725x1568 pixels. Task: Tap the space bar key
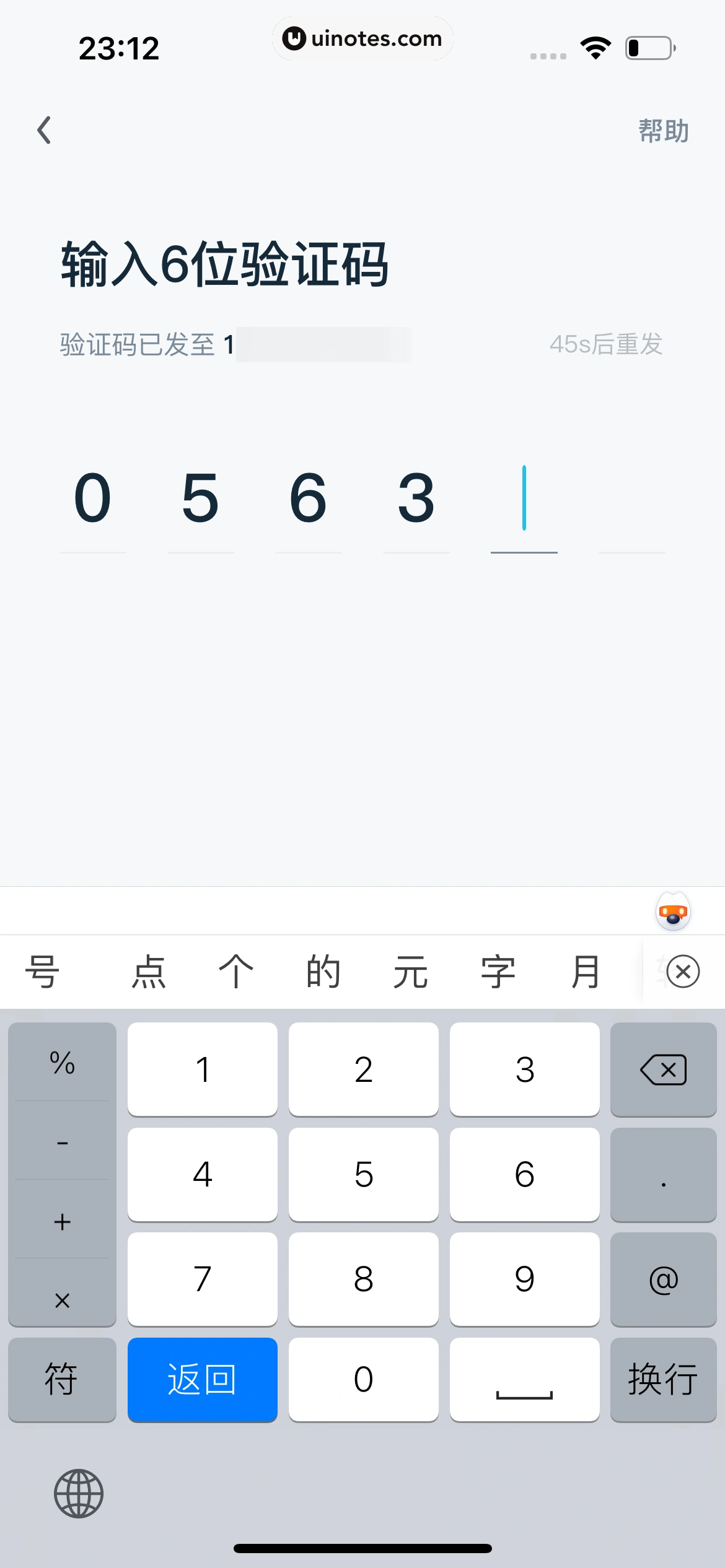pos(525,1380)
